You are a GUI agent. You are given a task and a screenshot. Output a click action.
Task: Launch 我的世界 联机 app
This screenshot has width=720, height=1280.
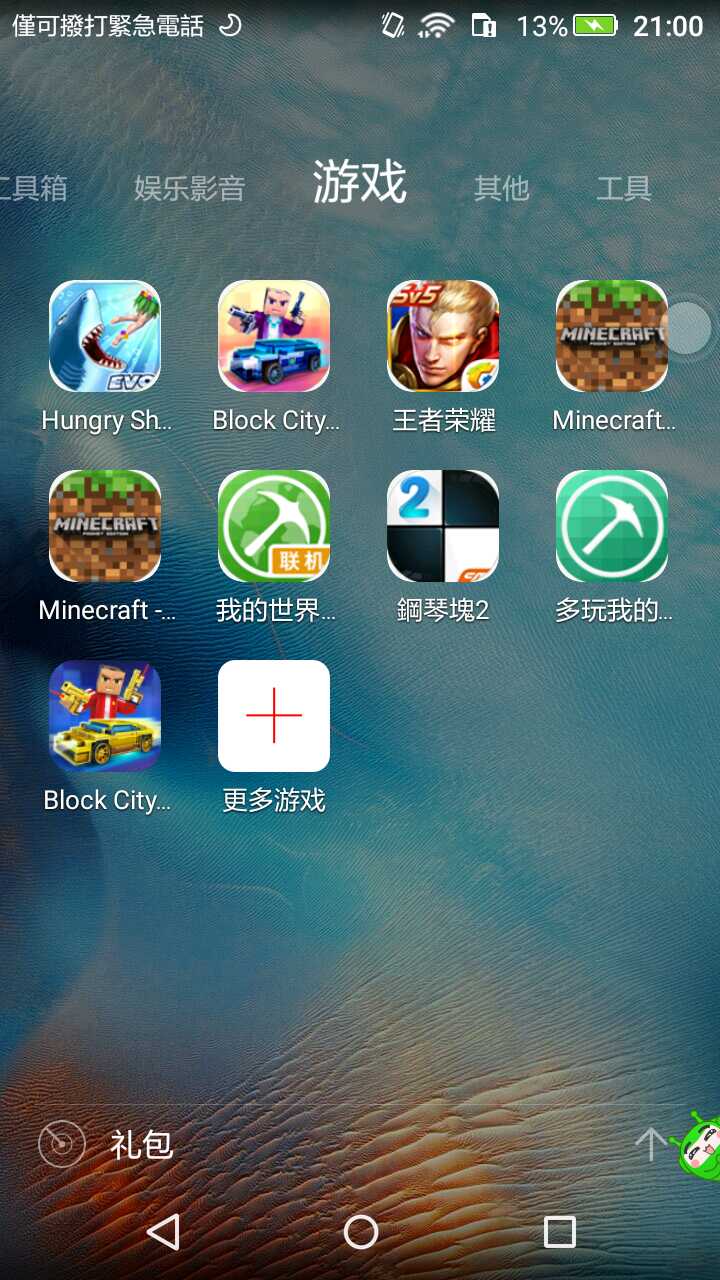274,526
